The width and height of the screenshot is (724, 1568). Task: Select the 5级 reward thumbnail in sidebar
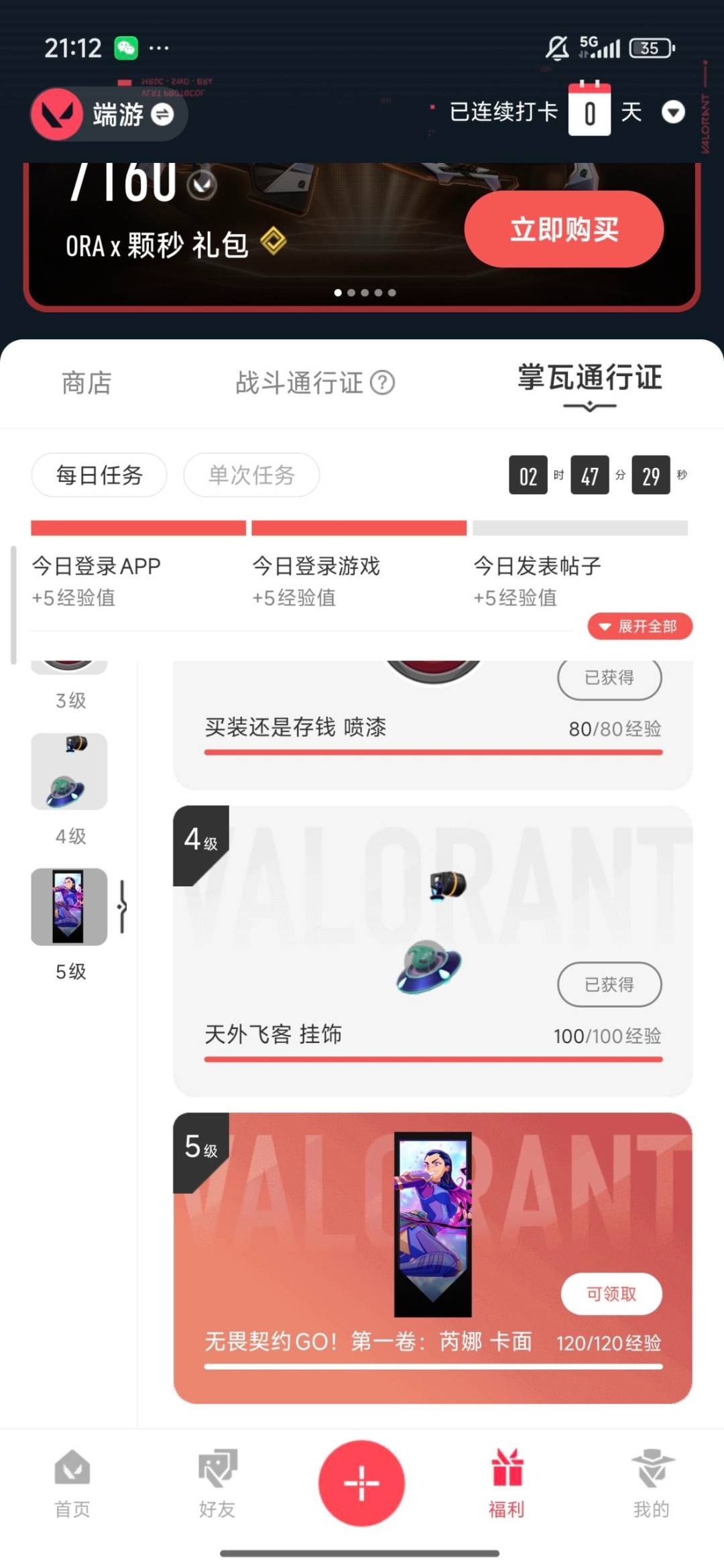(x=70, y=907)
